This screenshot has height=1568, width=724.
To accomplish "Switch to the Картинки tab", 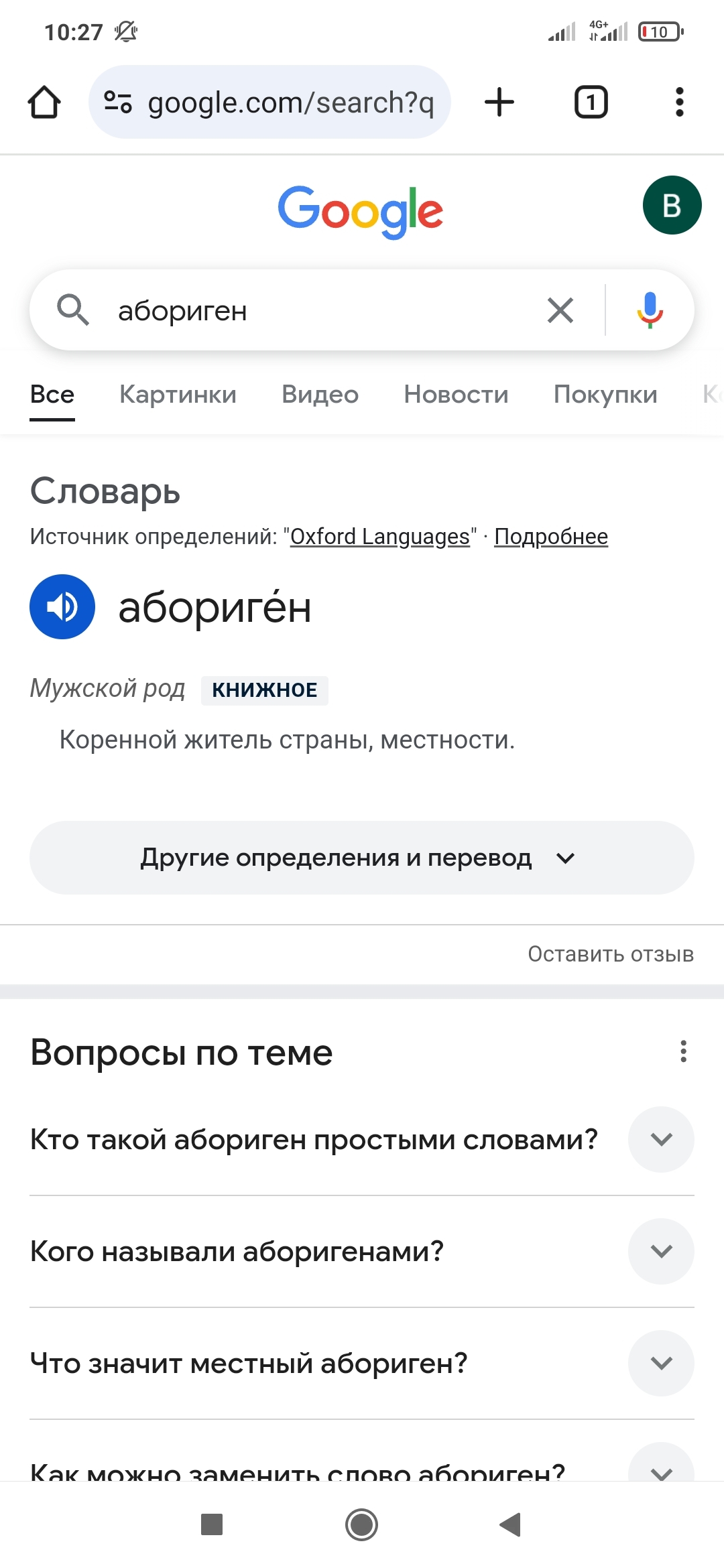I will [x=178, y=395].
